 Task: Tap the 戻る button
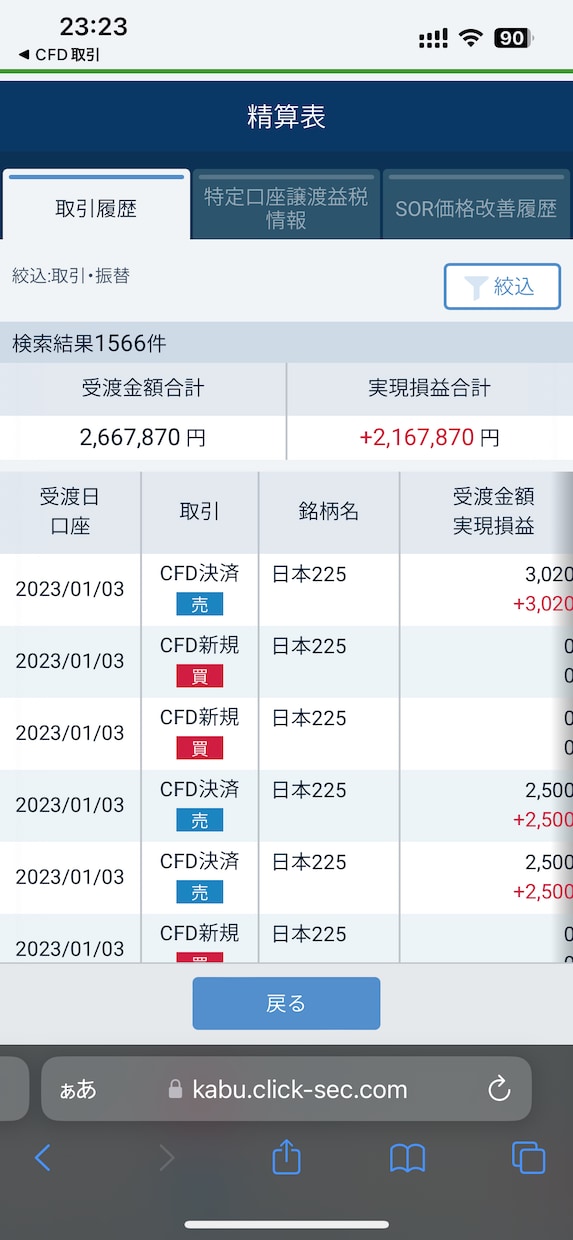click(x=286, y=1003)
